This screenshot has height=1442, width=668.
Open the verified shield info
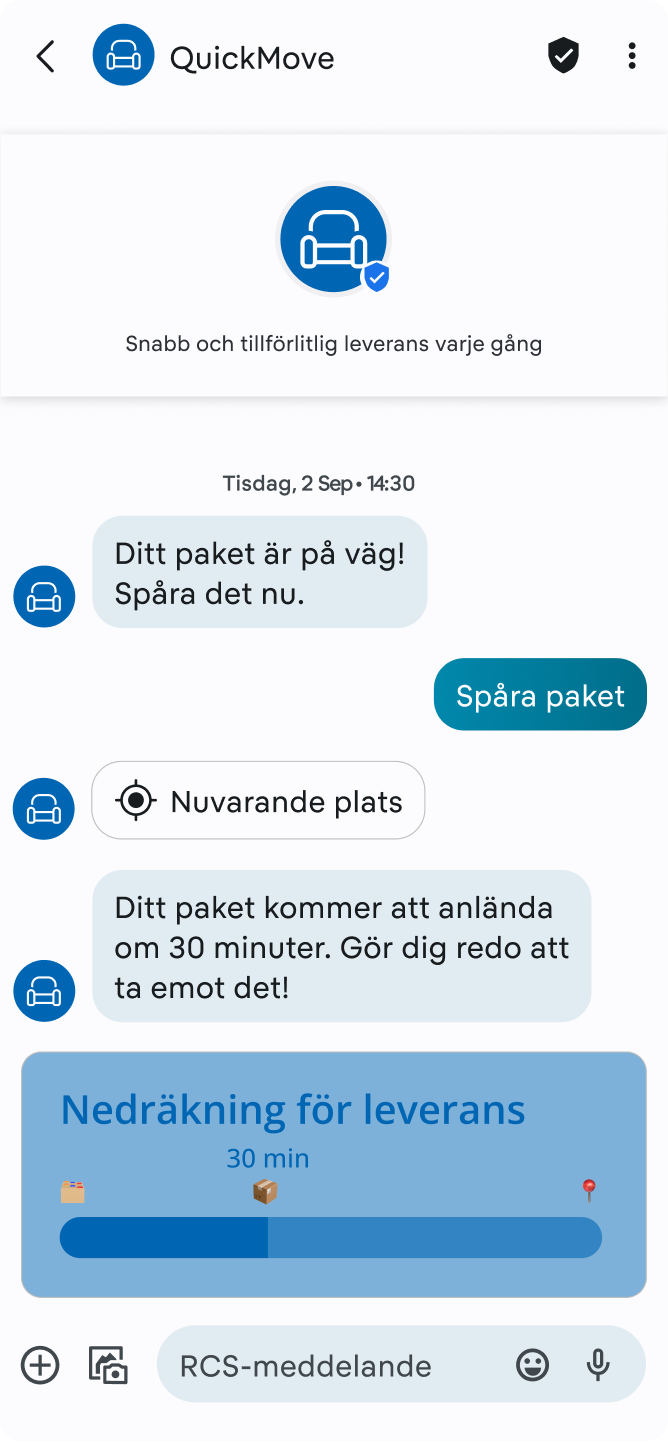pyautogui.click(x=564, y=57)
